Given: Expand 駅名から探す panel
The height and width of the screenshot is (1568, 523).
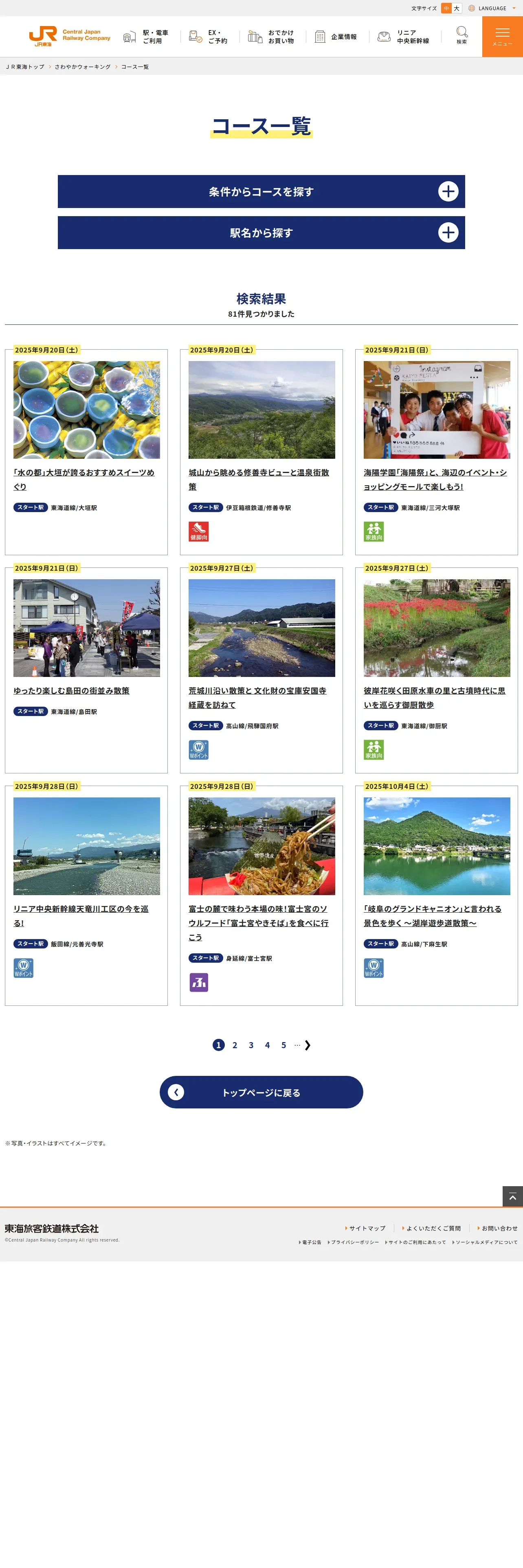Looking at the screenshot, I should [x=261, y=232].
